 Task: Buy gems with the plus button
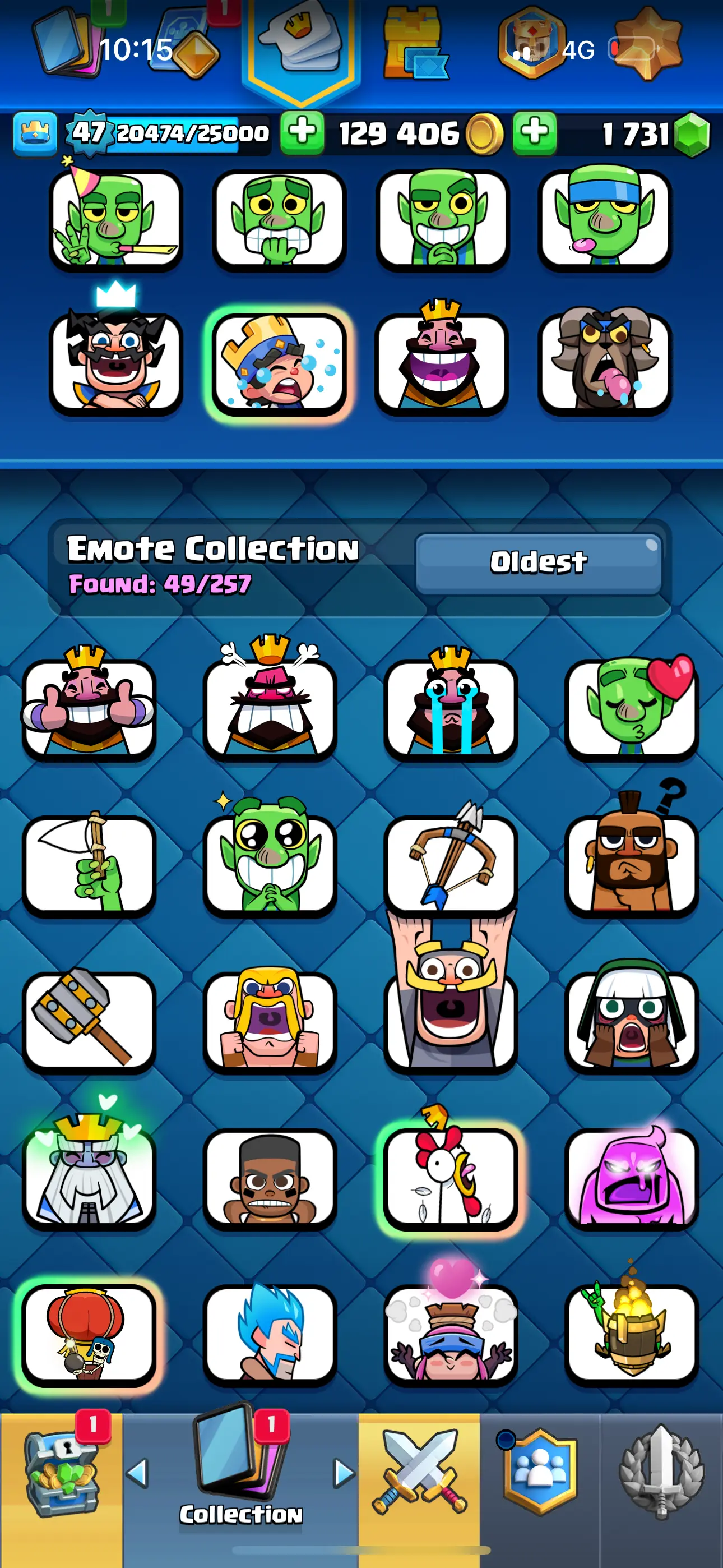(534, 132)
